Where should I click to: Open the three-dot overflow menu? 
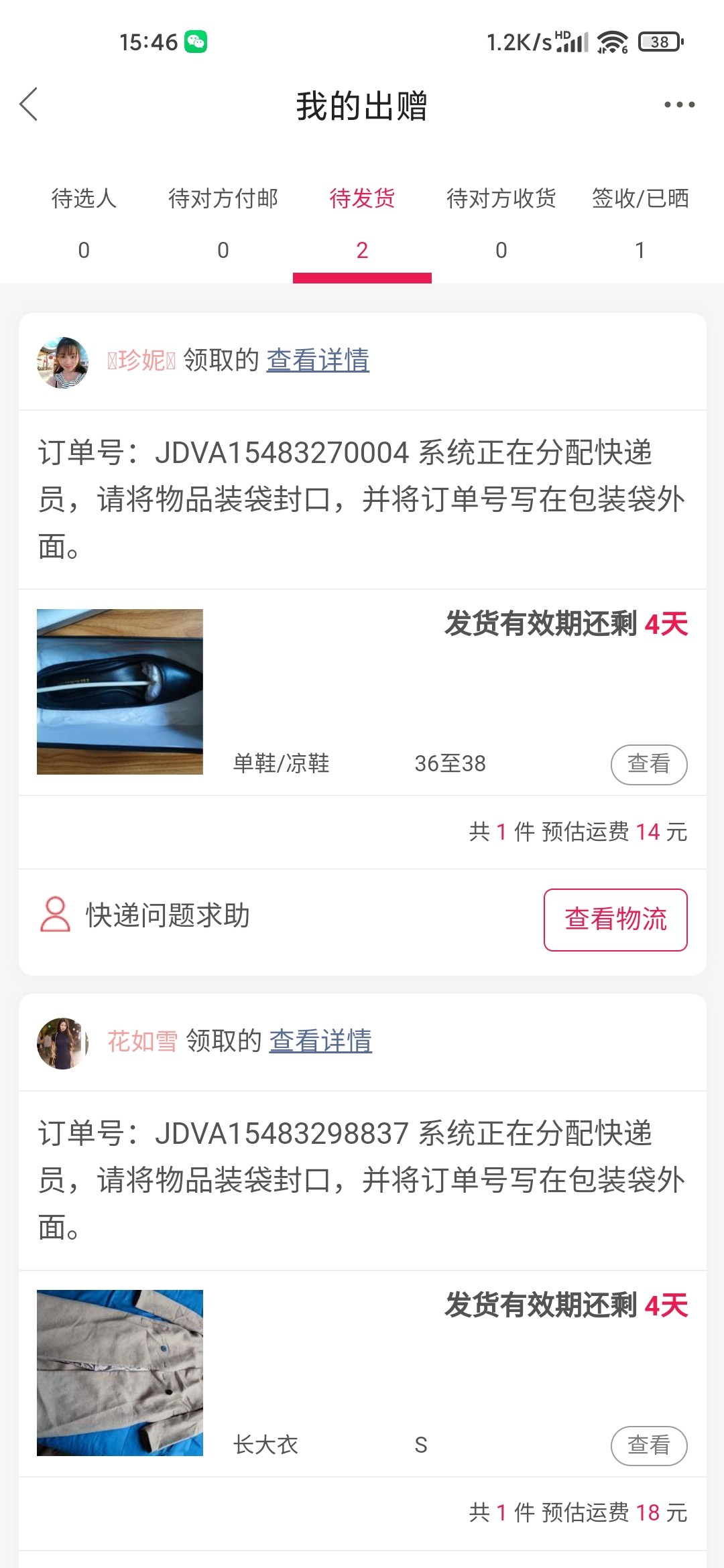(x=679, y=105)
